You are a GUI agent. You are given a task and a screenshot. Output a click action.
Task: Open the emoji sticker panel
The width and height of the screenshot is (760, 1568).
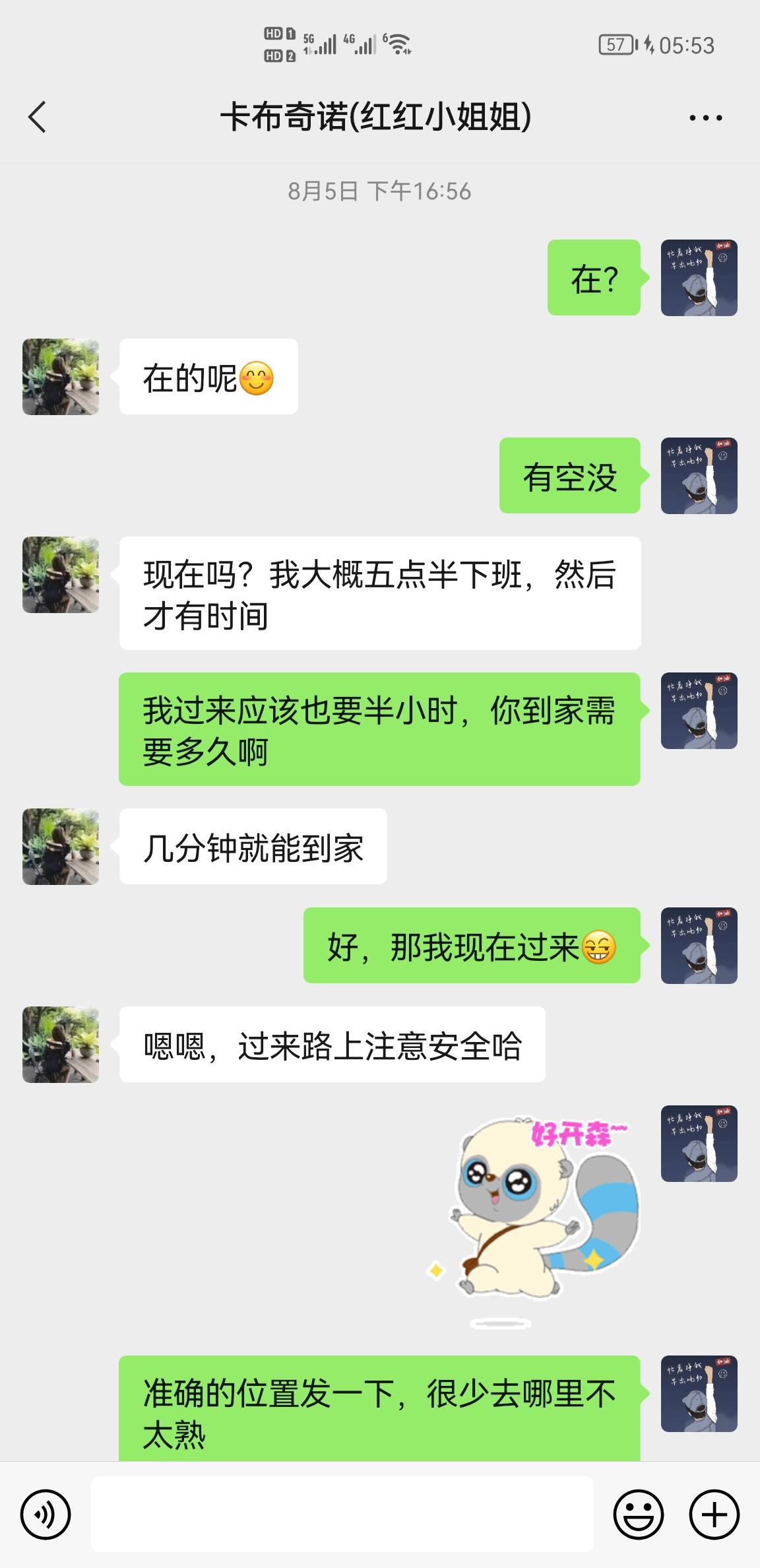638,1514
